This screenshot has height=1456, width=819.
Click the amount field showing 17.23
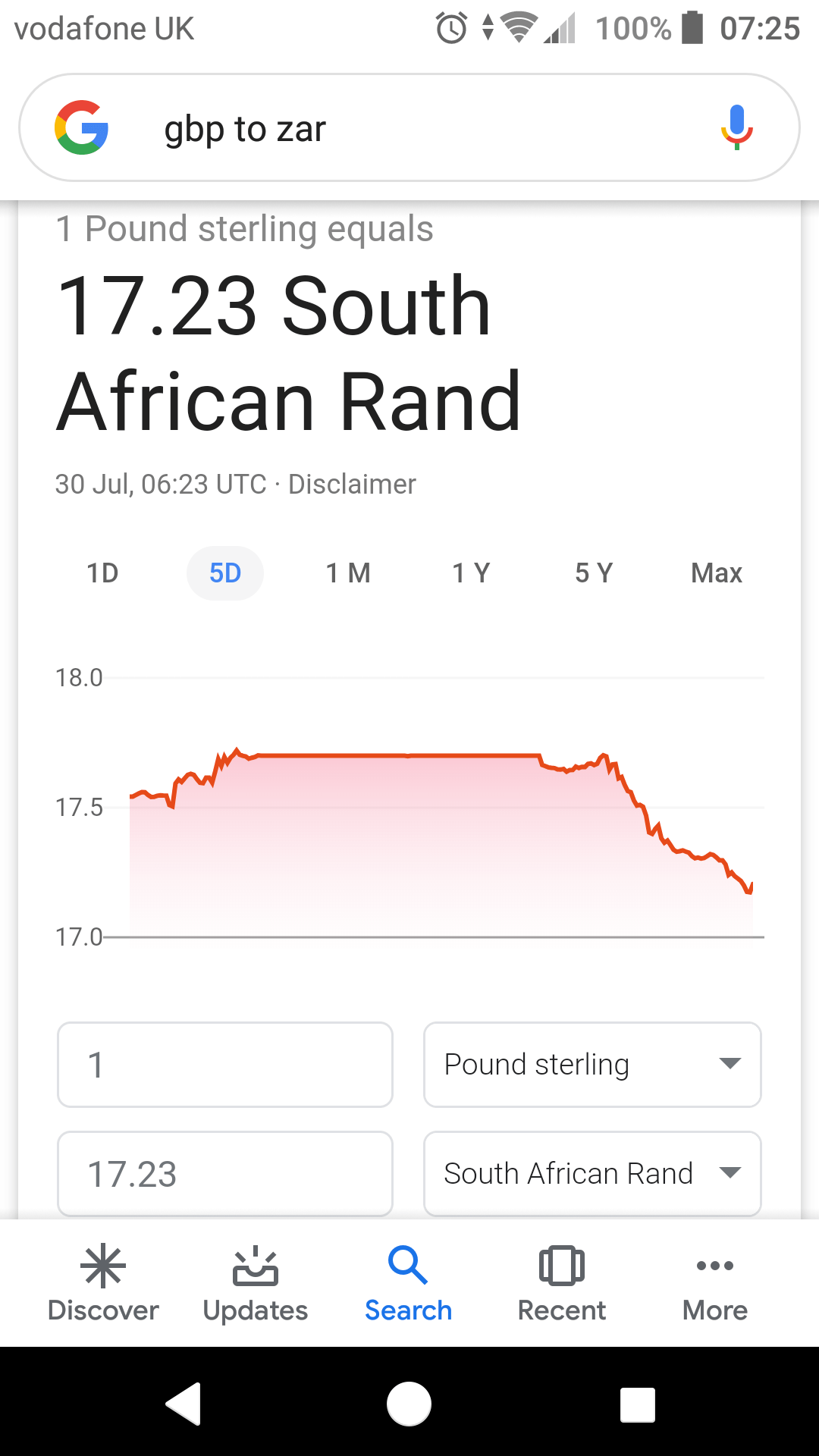pos(224,1173)
